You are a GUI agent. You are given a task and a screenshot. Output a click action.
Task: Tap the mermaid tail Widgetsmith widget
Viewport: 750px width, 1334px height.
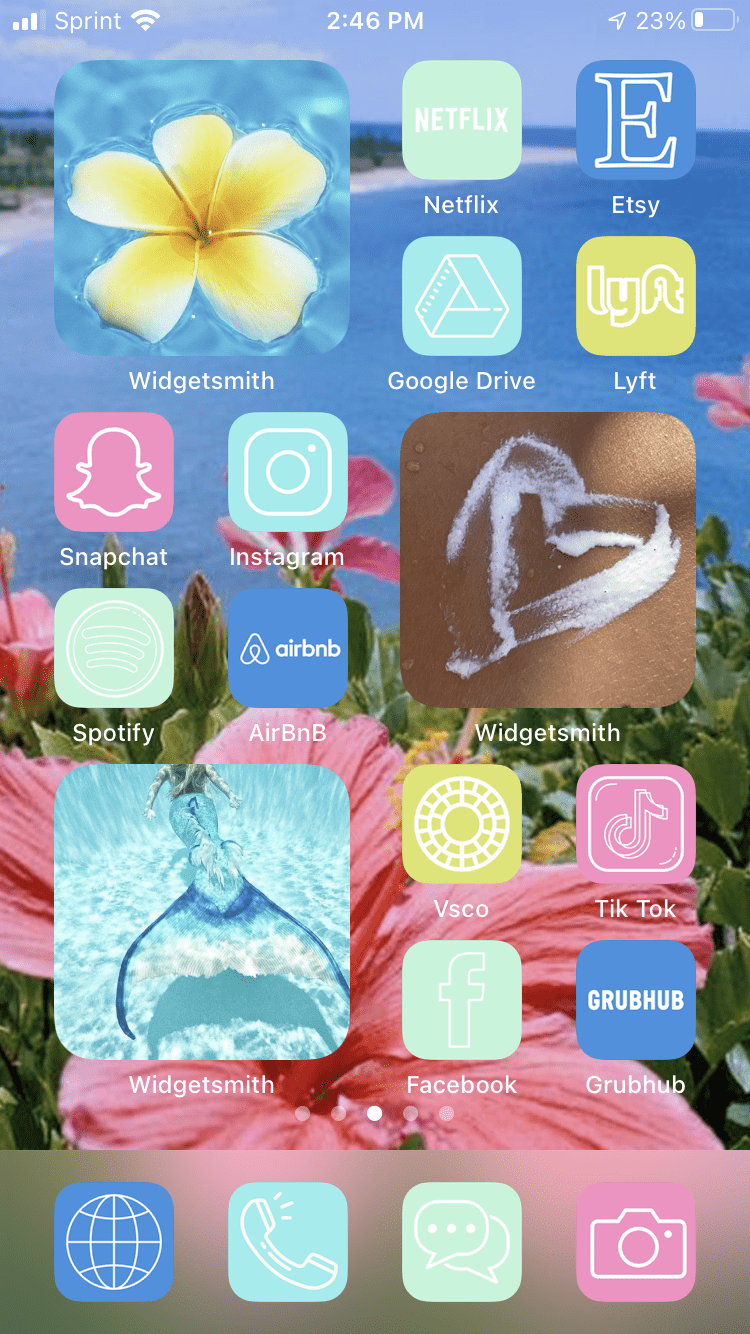coord(201,912)
